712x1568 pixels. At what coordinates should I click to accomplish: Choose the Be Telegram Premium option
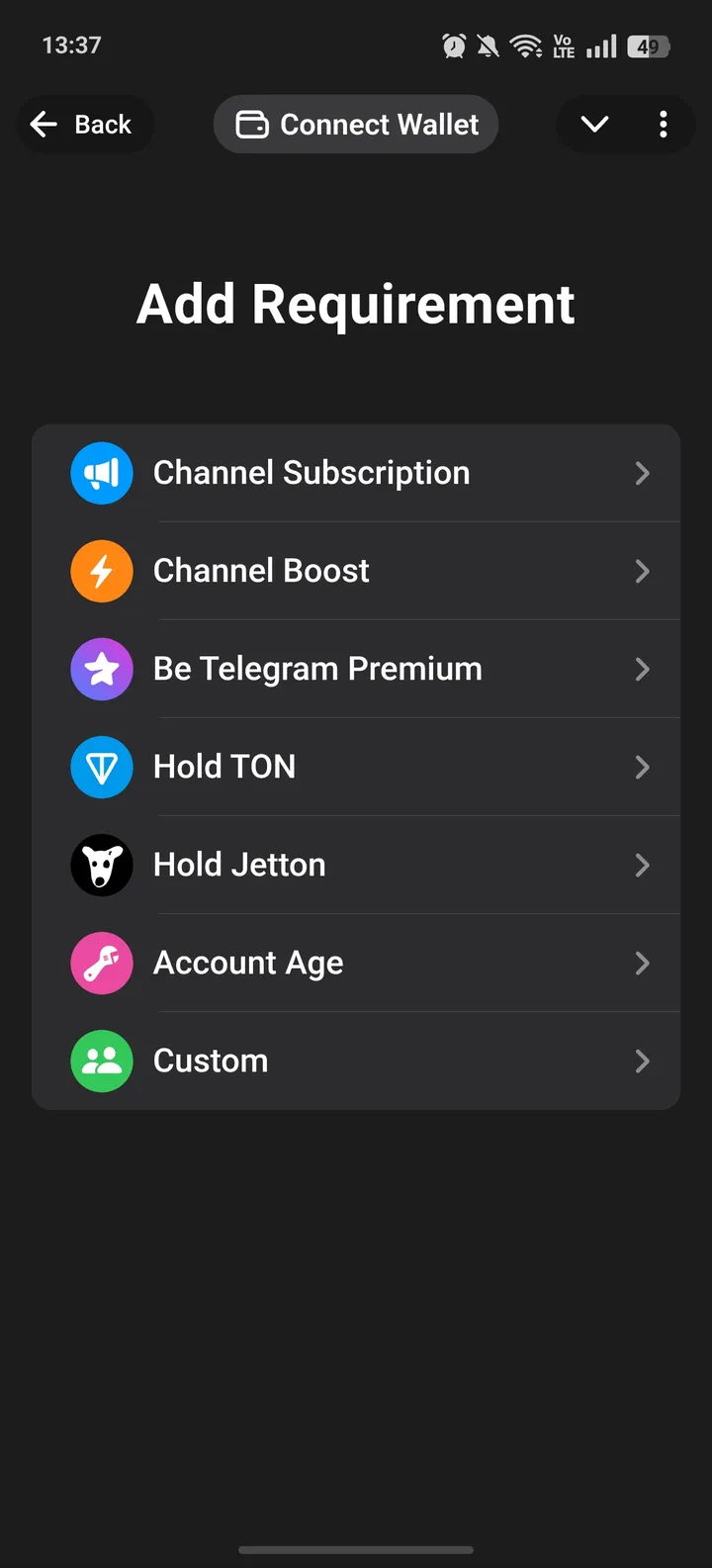[356, 669]
